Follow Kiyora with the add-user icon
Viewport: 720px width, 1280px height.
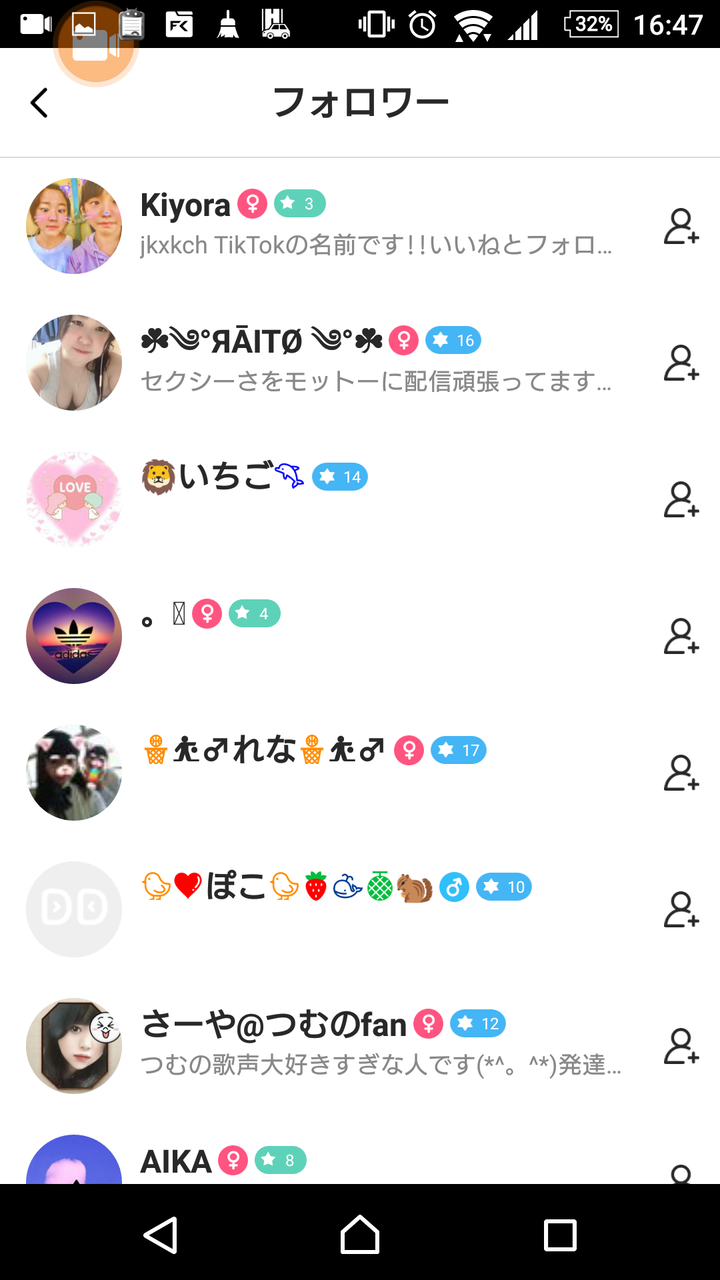pyautogui.click(x=681, y=227)
